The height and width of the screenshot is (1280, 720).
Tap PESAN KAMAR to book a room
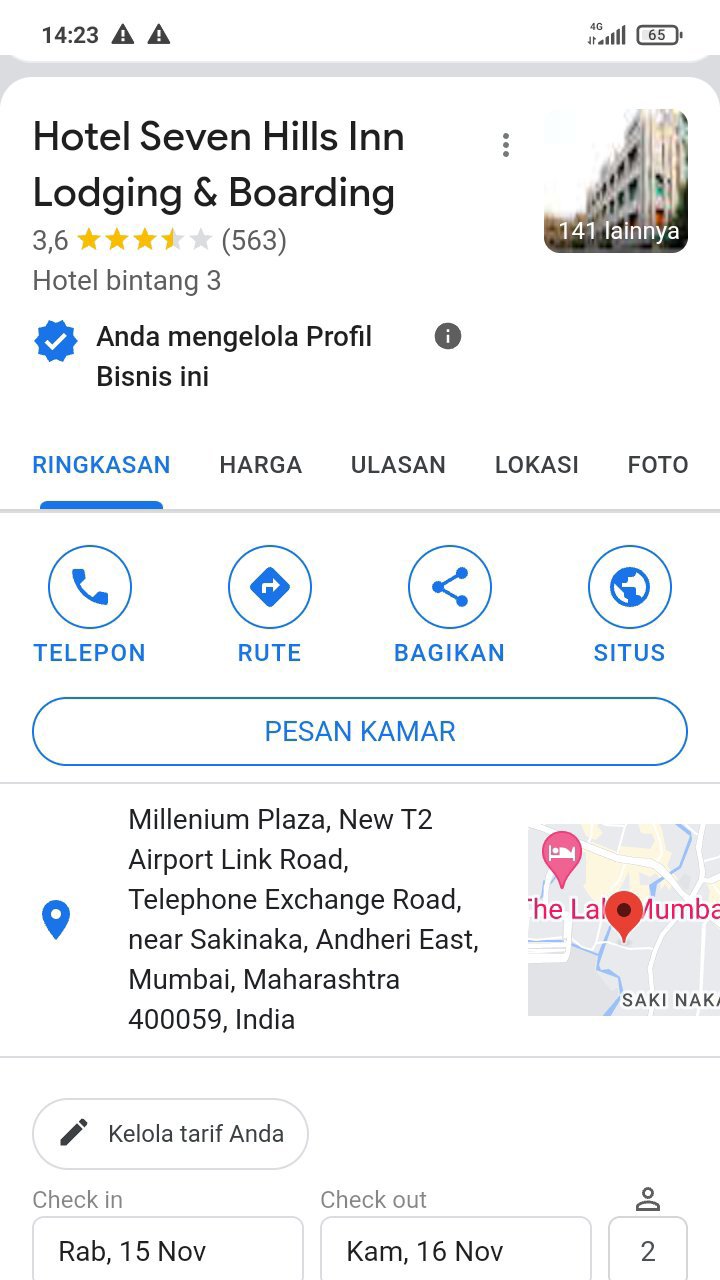(x=360, y=731)
